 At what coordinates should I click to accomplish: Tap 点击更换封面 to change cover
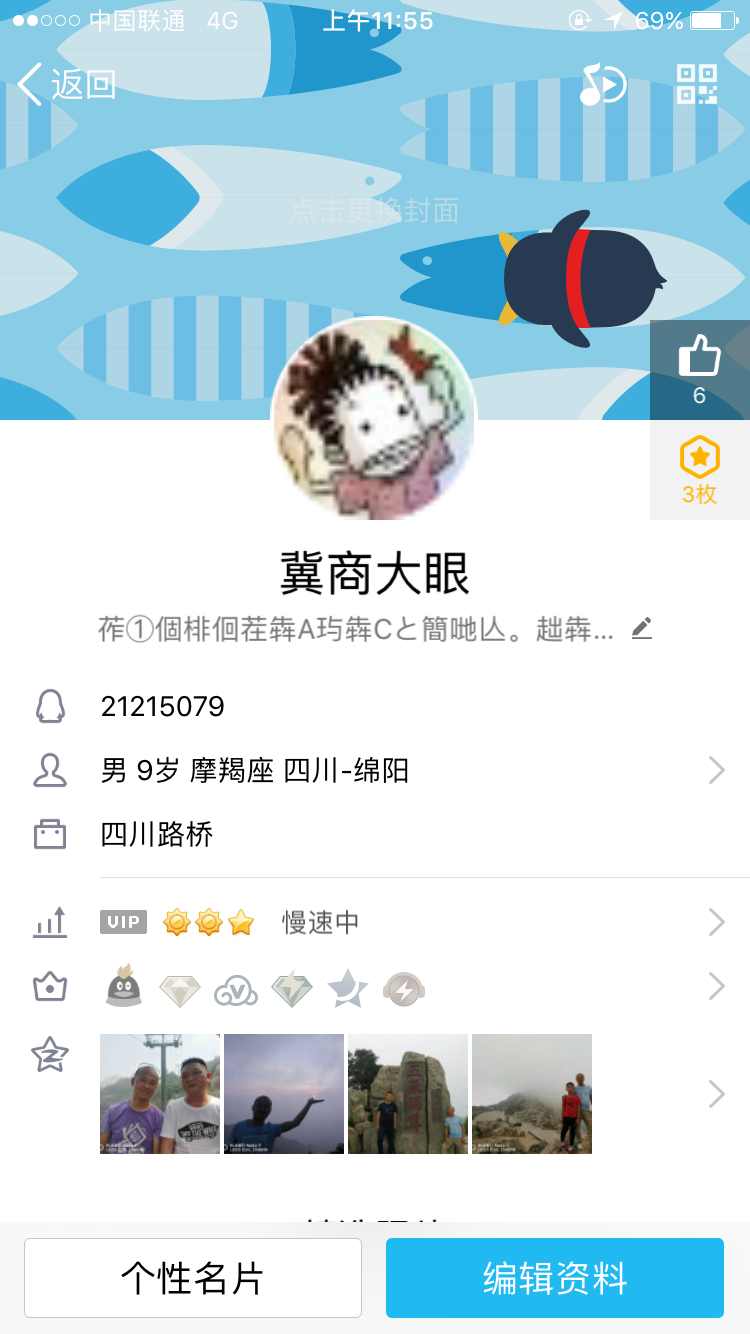click(375, 211)
